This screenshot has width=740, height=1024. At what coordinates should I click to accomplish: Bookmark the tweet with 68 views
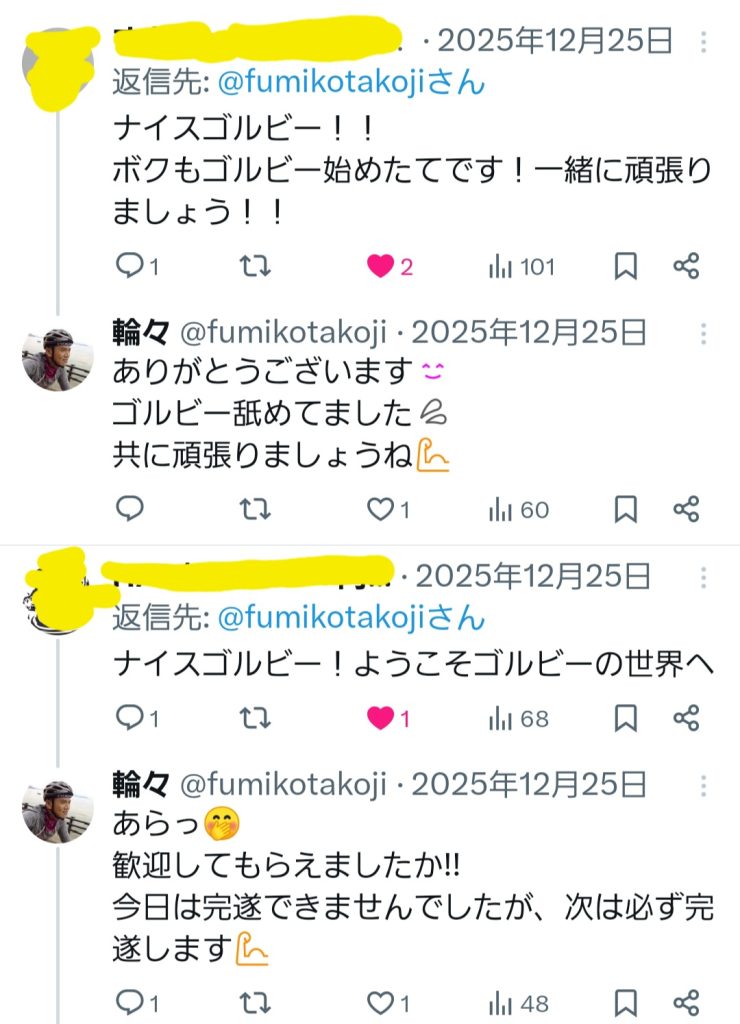(x=625, y=718)
